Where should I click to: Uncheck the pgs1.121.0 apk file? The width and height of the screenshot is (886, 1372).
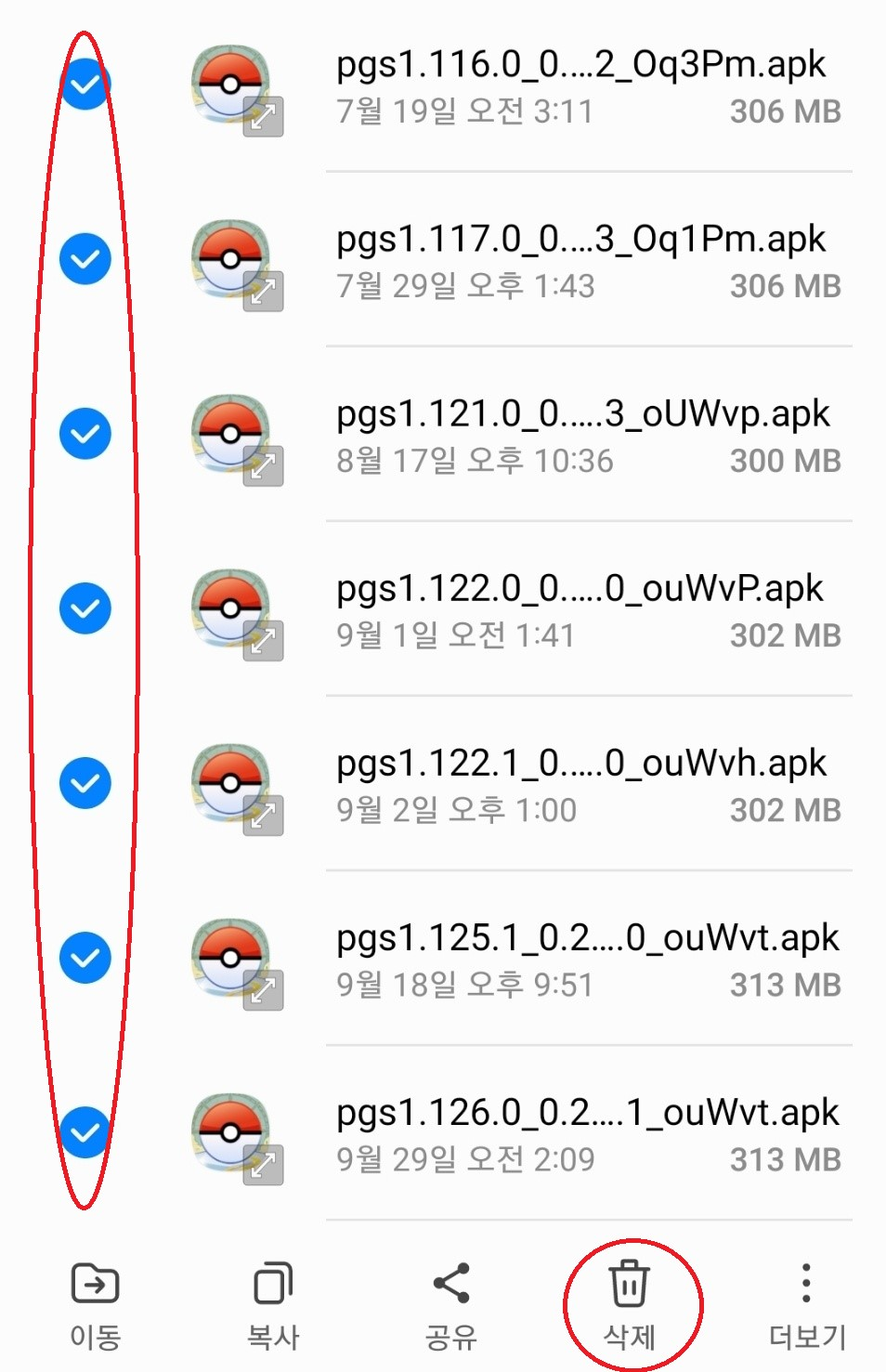click(85, 434)
